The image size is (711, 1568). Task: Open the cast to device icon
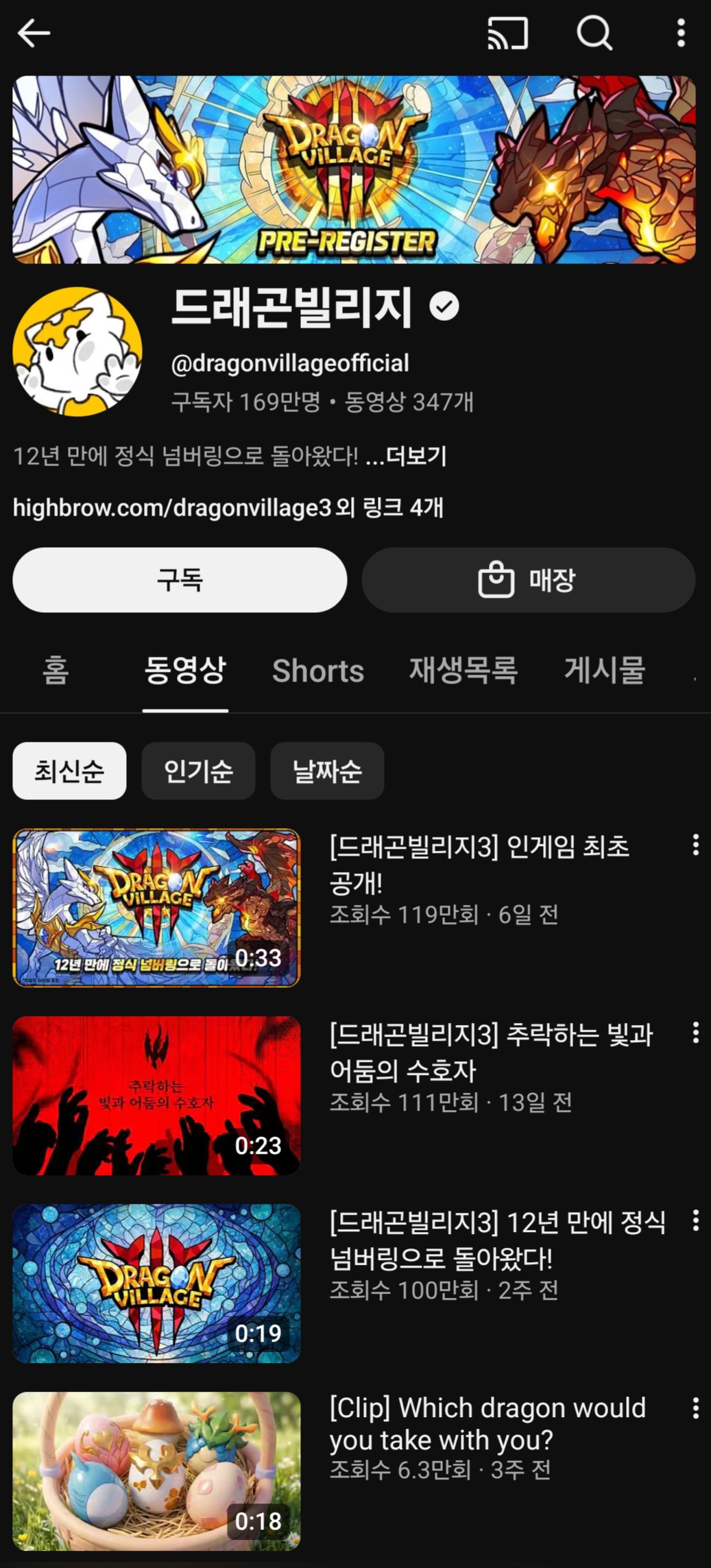pyautogui.click(x=507, y=33)
